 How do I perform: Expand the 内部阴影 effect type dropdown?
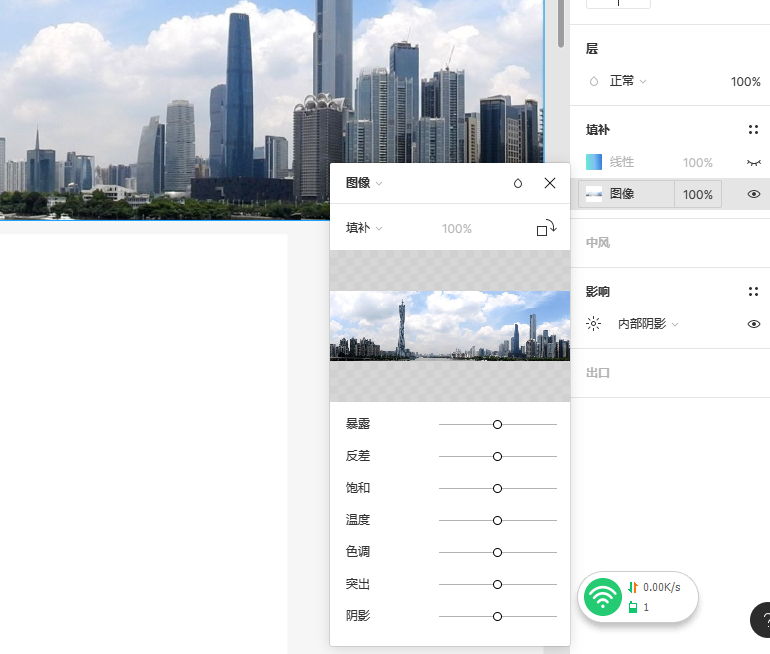point(648,324)
